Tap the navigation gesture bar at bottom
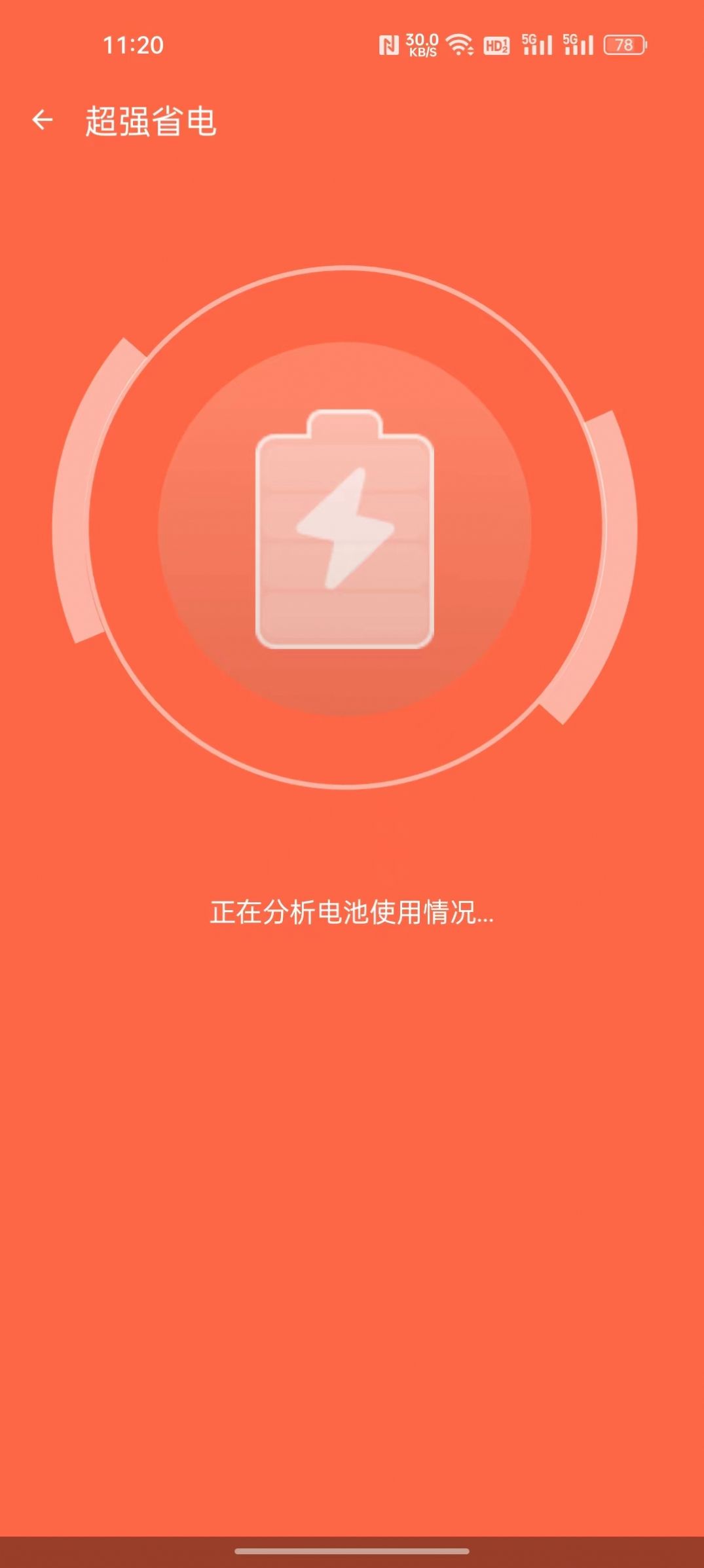Image resolution: width=704 pixels, height=1568 pixels. pos(352,1552)
